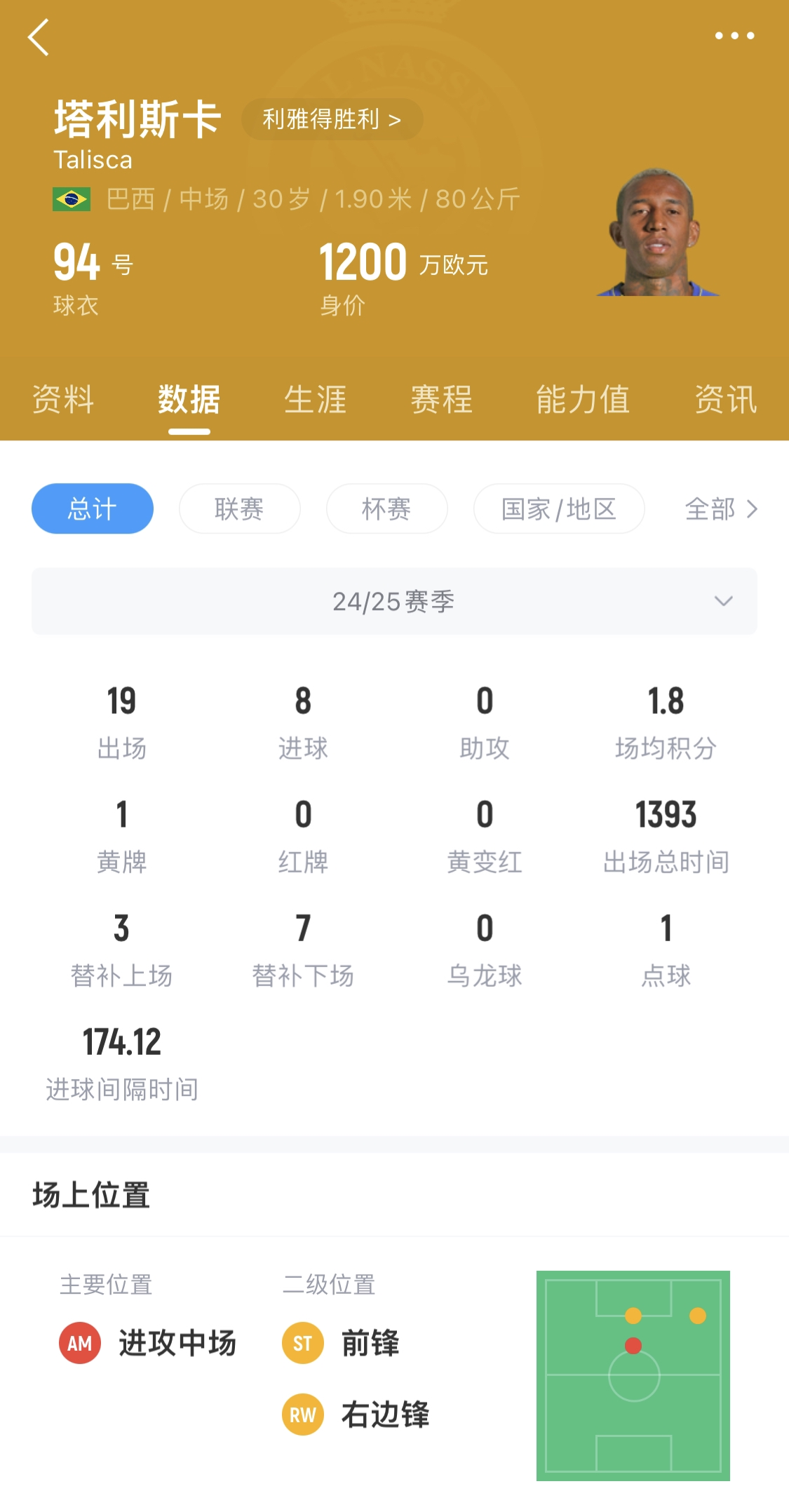The height and width of the screenshot is (1512, 789).
Task: Switch to the 资料 tab
Action: point(63,400)
